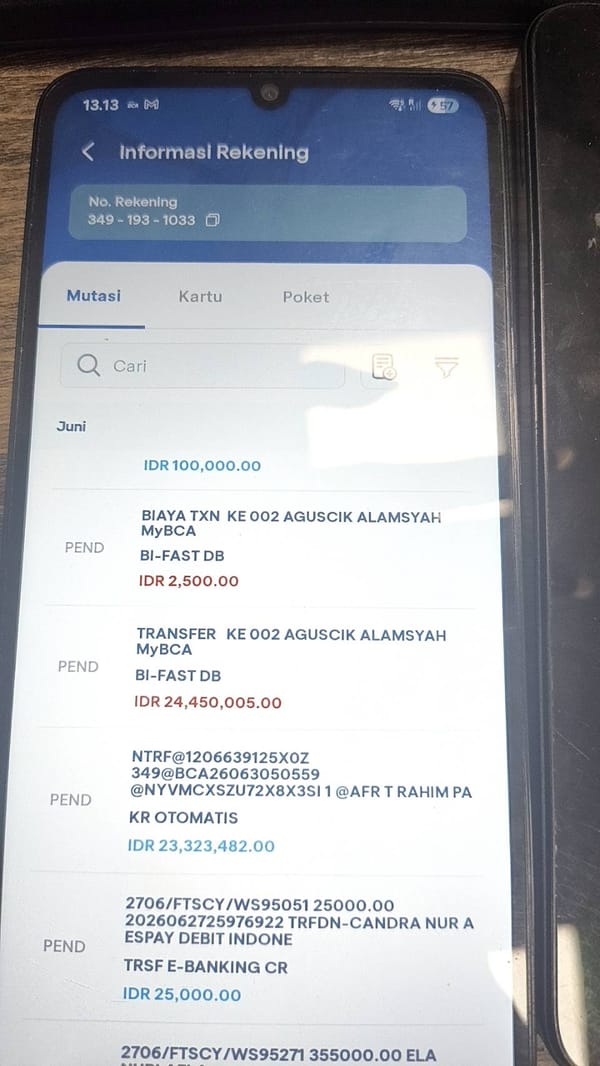Select the Mutasi tab
This screenshot has height=1066, width=600.
(93, 296)
